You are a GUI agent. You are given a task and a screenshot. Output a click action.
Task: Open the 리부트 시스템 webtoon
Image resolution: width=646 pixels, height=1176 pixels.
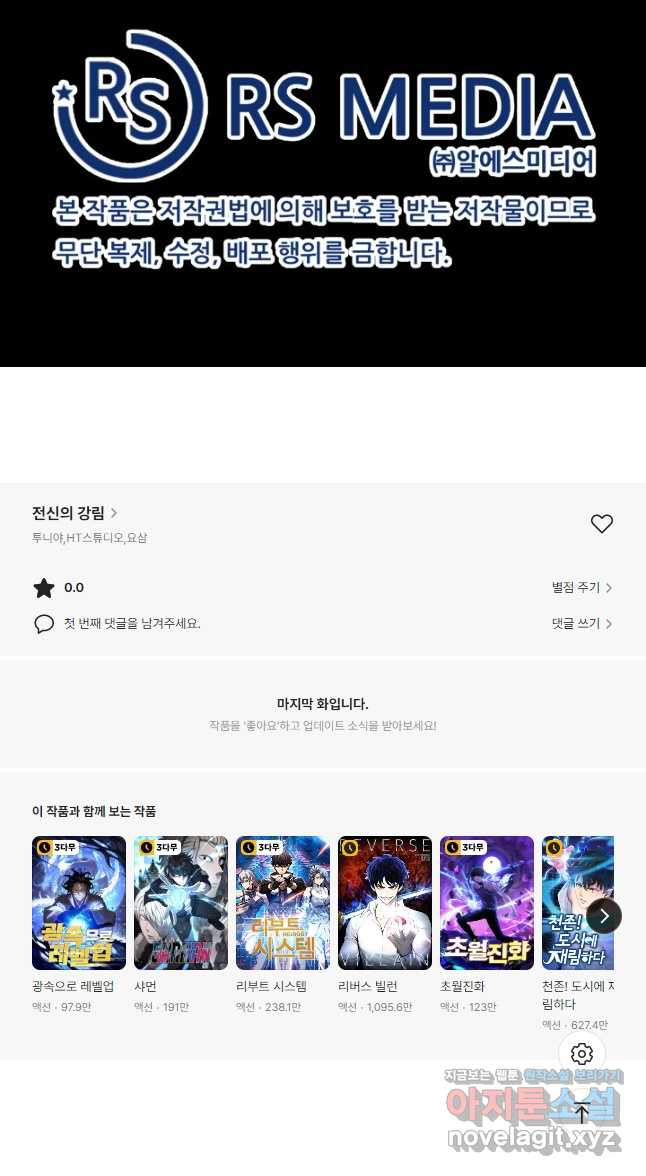point(283,903)
